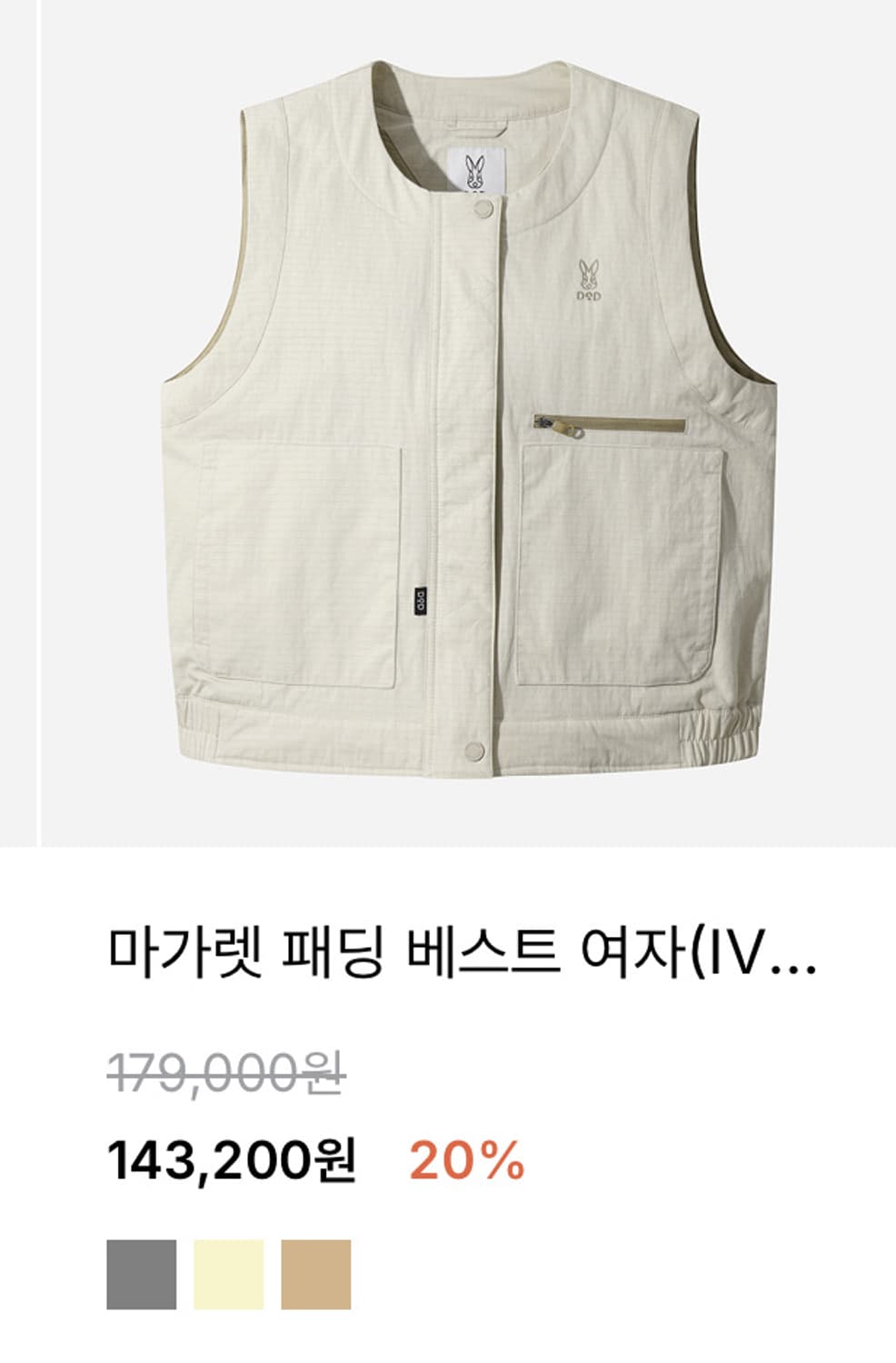Viewport: 896px width, 1363px height.
Task: Click the strikethrough original price 179,000원
Action: [224, 1076]
